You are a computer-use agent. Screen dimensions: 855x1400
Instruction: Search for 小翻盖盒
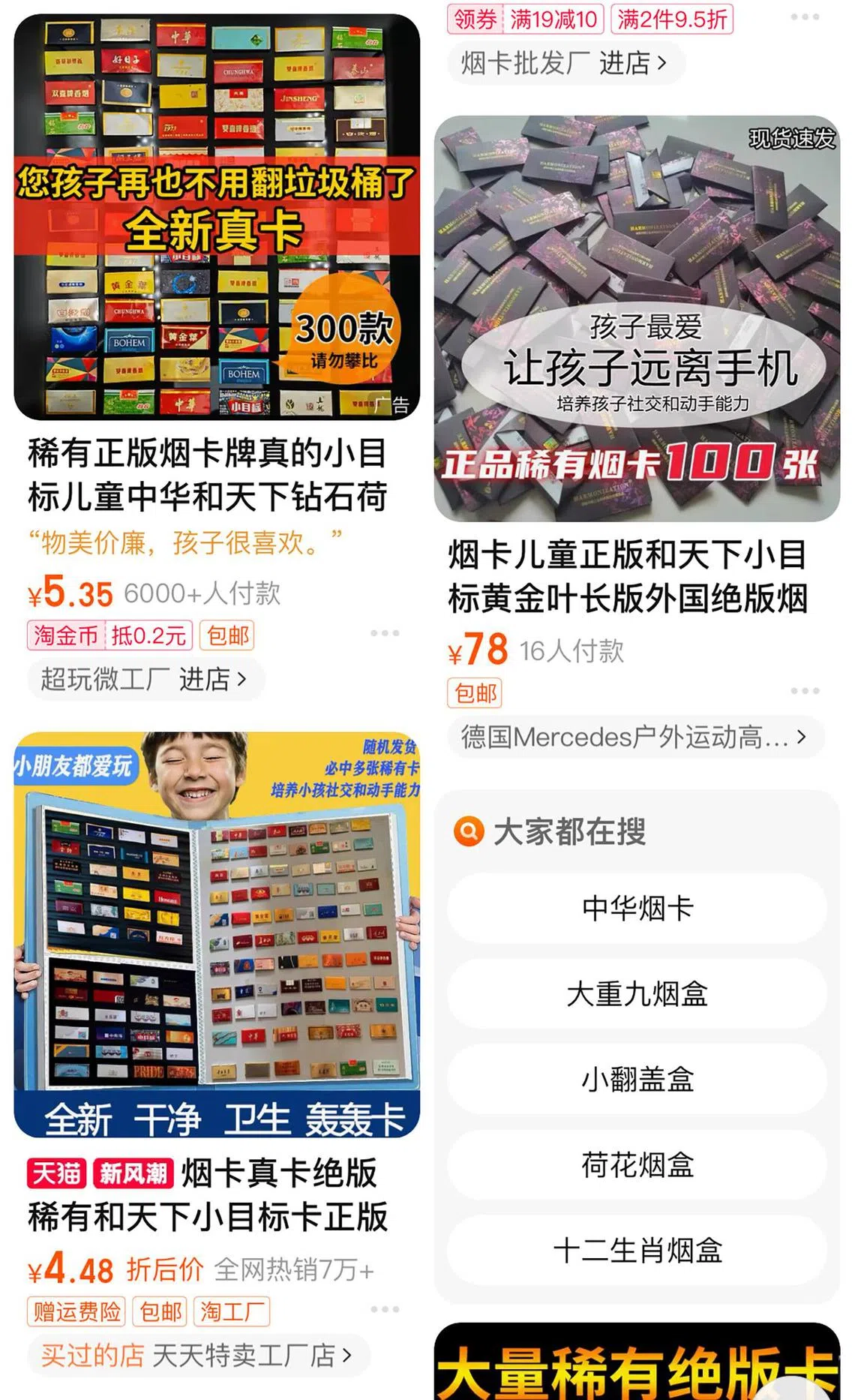tap(637, 1080)
